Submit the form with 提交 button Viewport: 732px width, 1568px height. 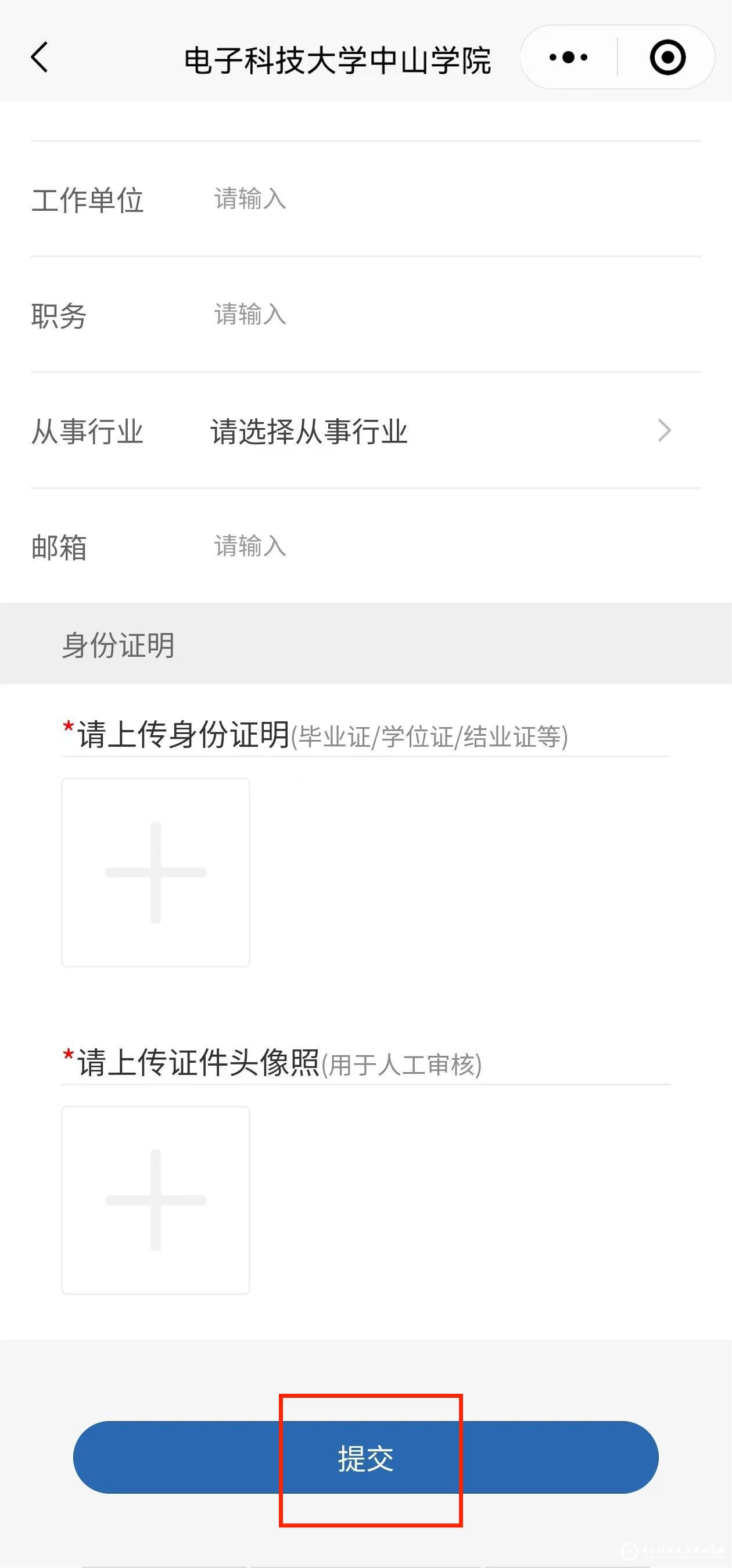366,1458
